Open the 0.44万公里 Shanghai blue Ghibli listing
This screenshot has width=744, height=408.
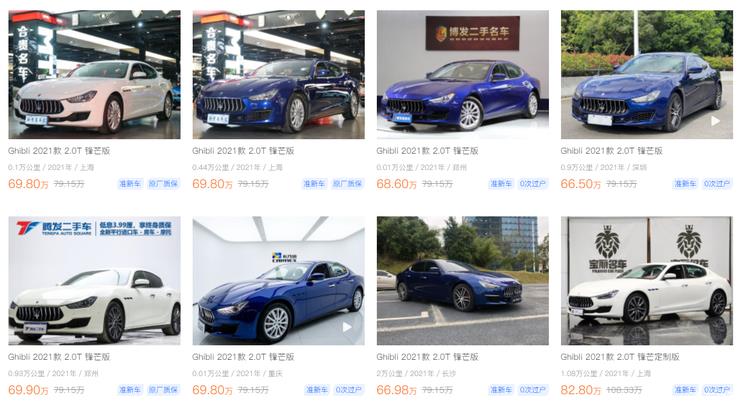coord(278,75)
